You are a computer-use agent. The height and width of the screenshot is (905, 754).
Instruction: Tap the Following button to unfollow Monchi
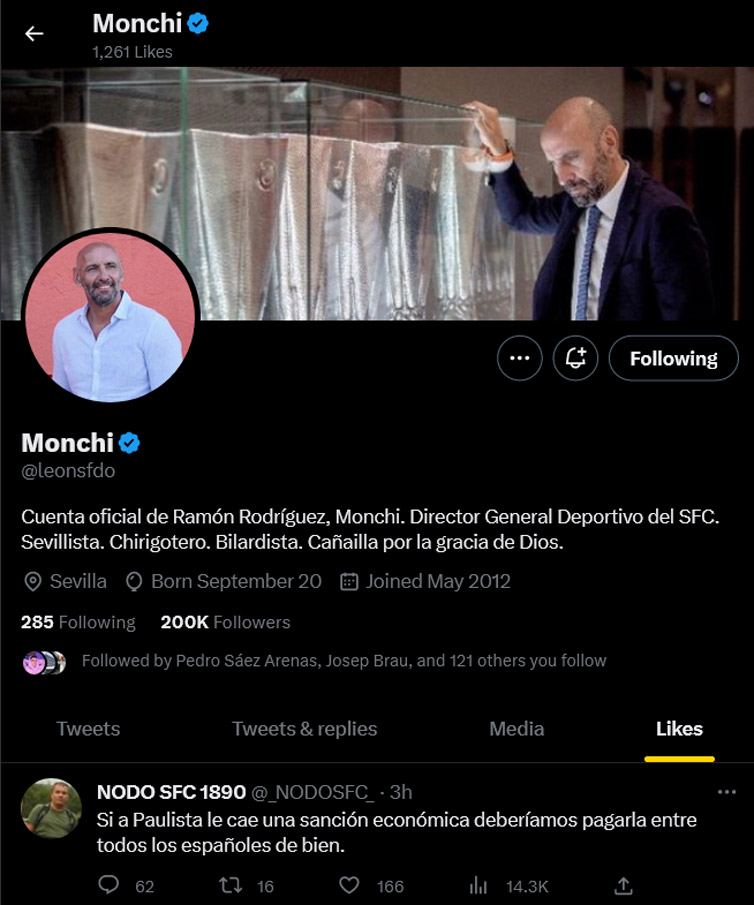pos(673,358)
